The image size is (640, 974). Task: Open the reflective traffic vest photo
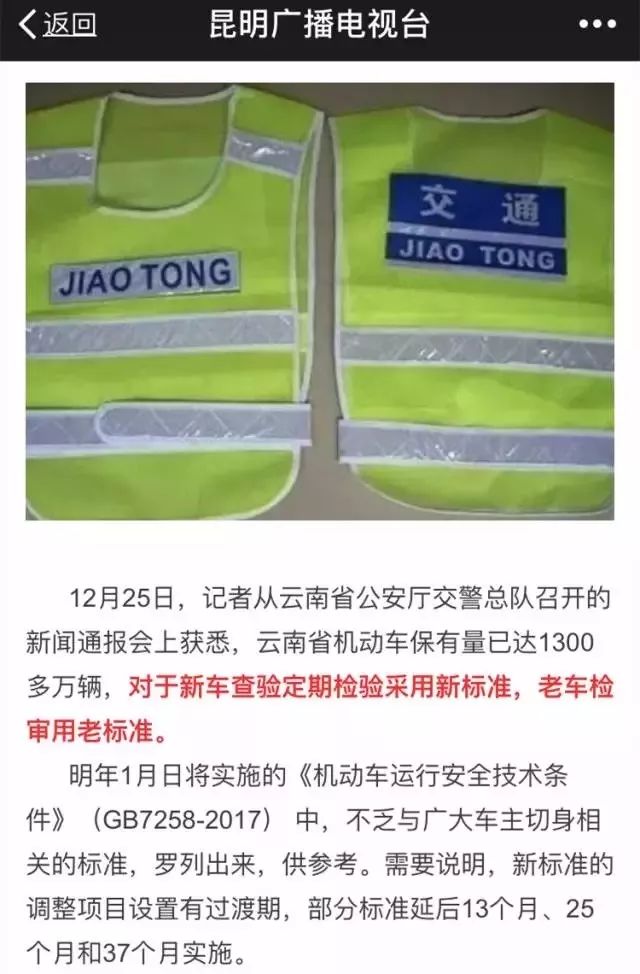click(320, 300)
